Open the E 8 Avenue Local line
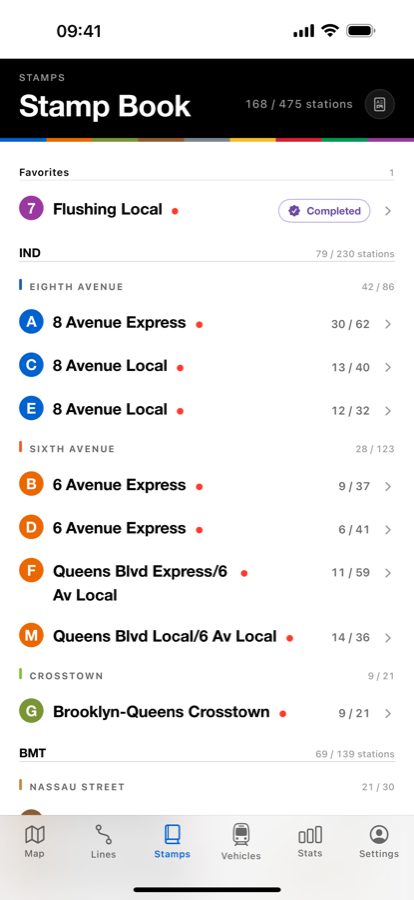Viewport: 414px width, 900px height. click(207, 410)
